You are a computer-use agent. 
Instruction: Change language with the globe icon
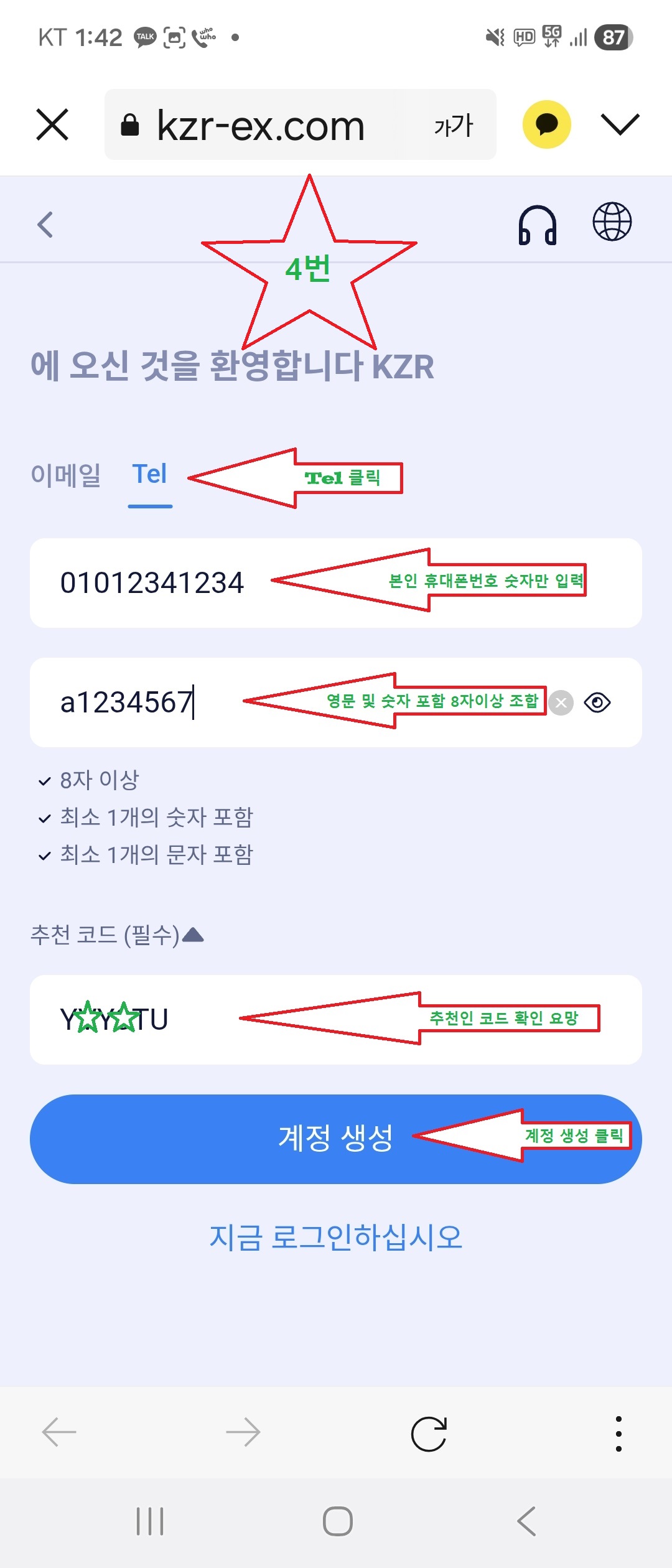tap(612, 222)
